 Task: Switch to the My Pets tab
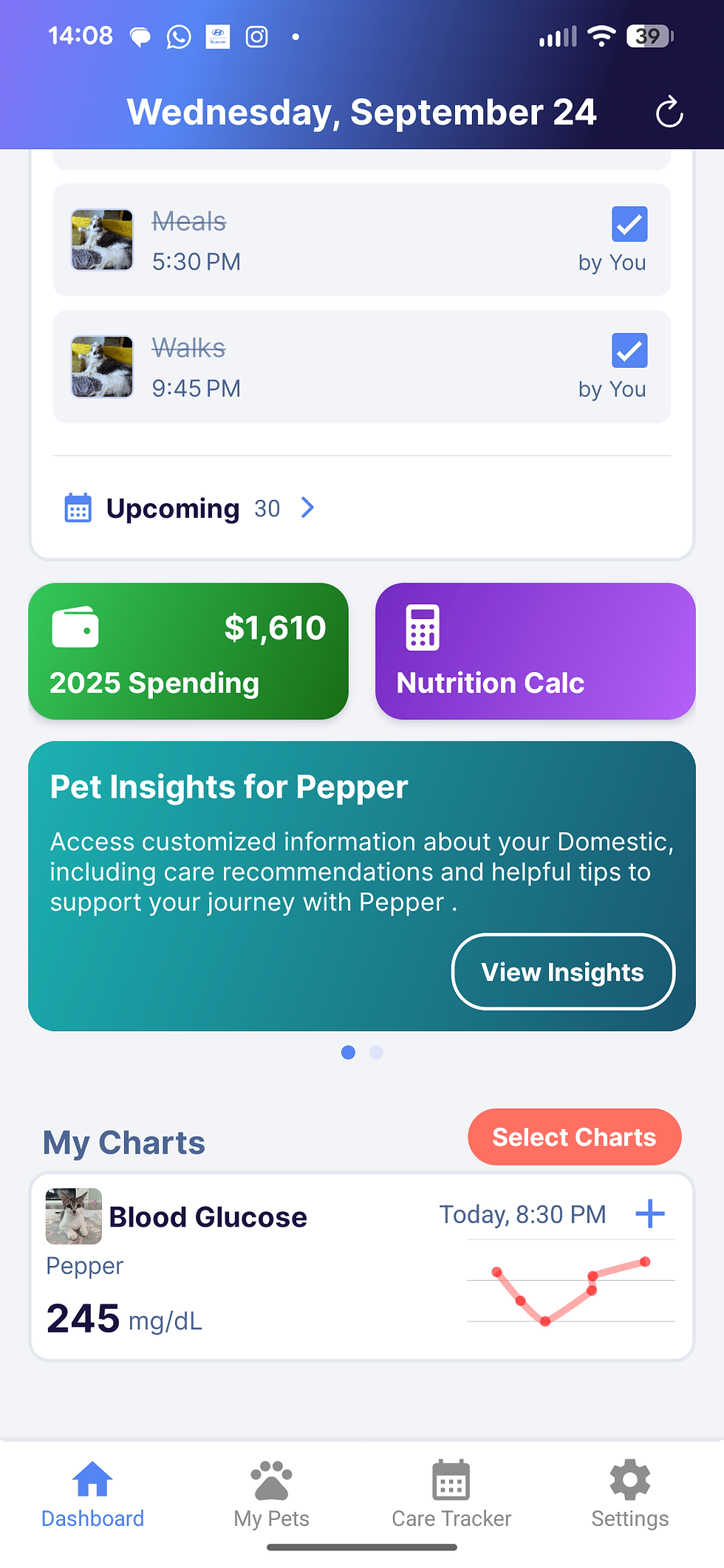pos(271,1499)
